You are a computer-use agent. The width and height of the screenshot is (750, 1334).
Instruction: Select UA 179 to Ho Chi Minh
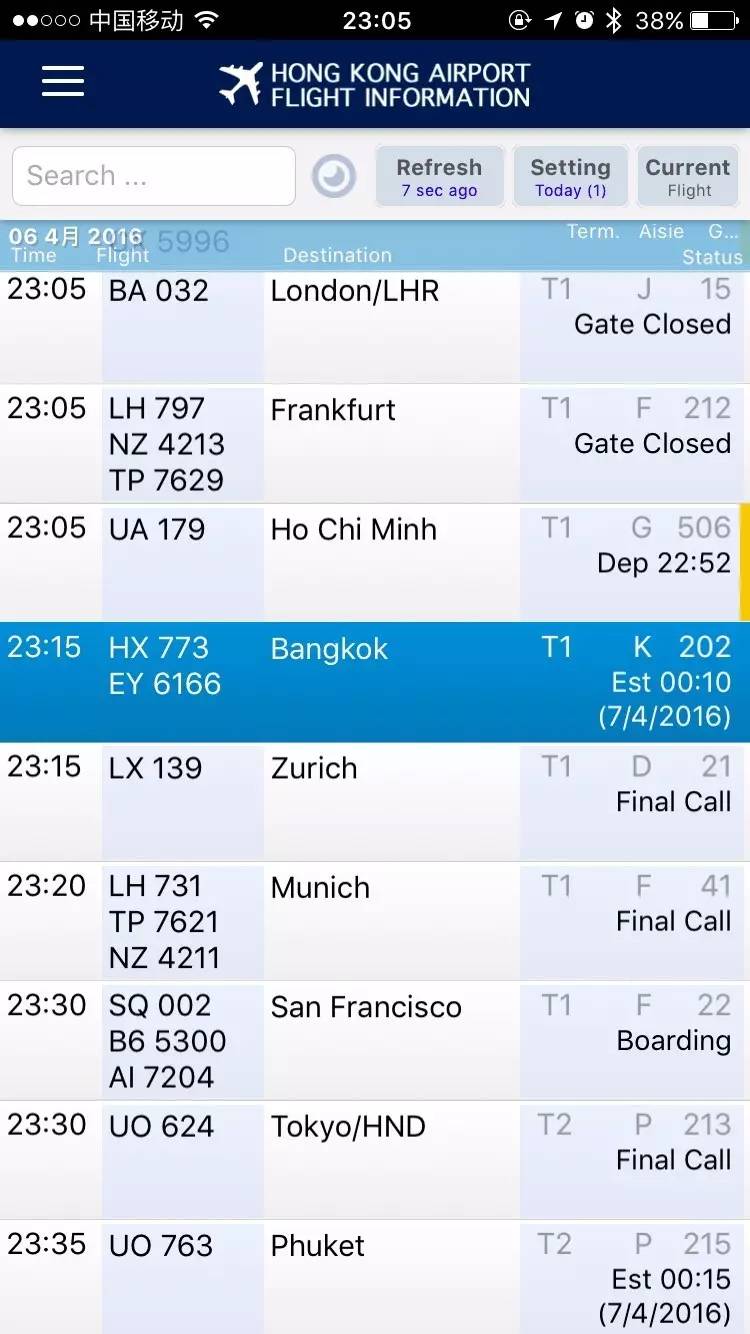tap(374, 562)
